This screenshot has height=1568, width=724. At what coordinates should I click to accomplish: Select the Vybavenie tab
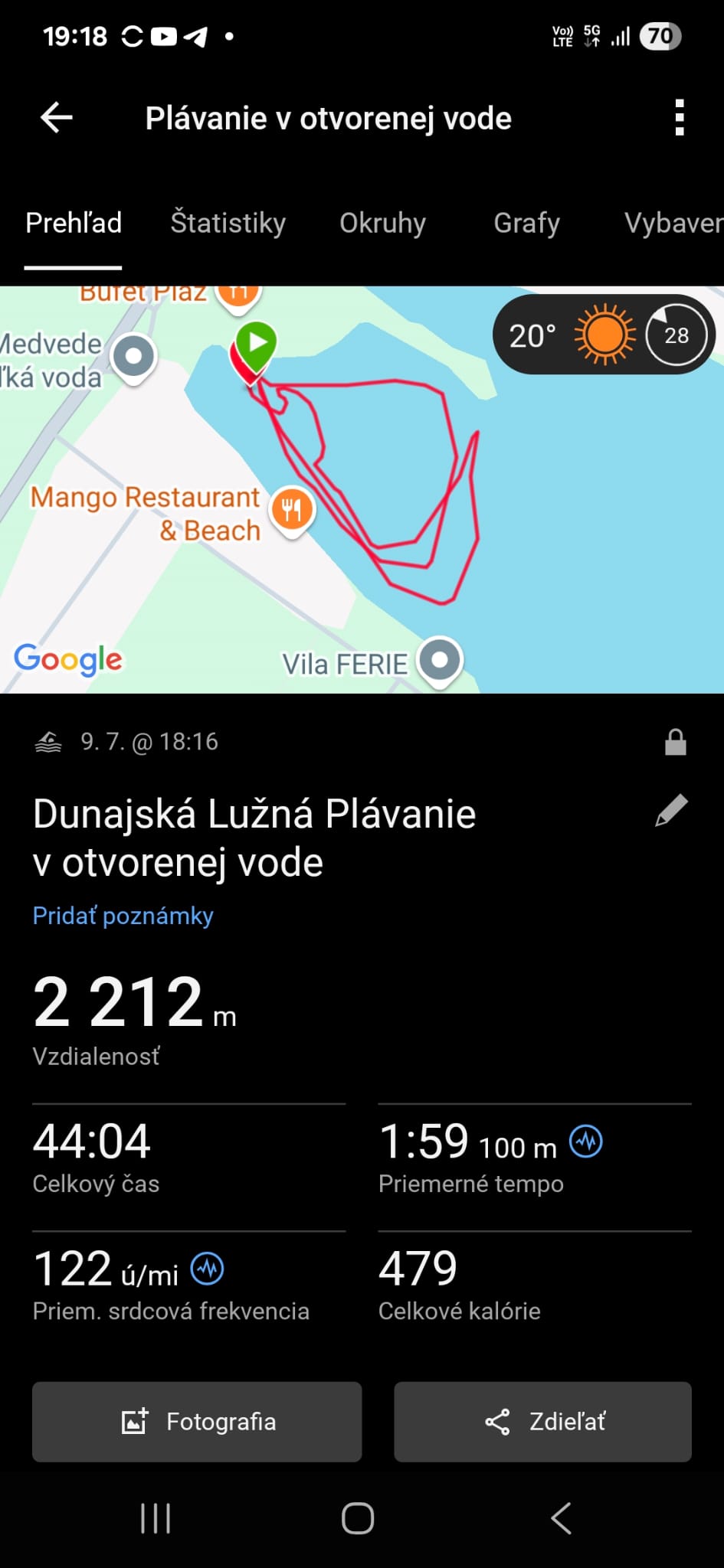tap(673, 223)
